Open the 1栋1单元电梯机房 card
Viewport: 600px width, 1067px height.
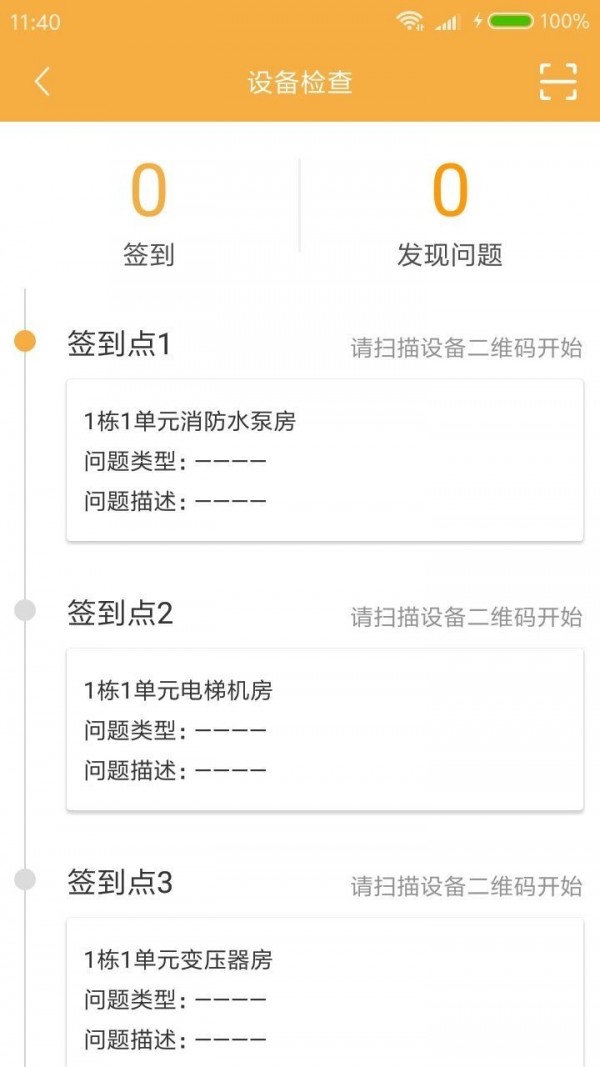point(325,730)
